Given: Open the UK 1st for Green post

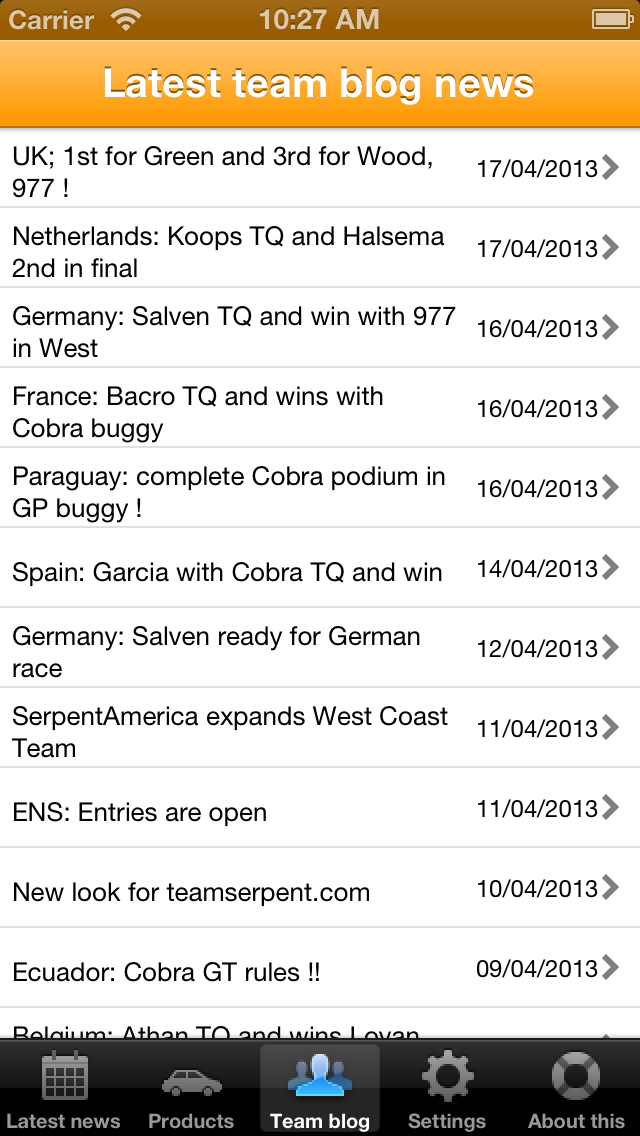Looking at the screenshot, I should click(x=320, y=168).
